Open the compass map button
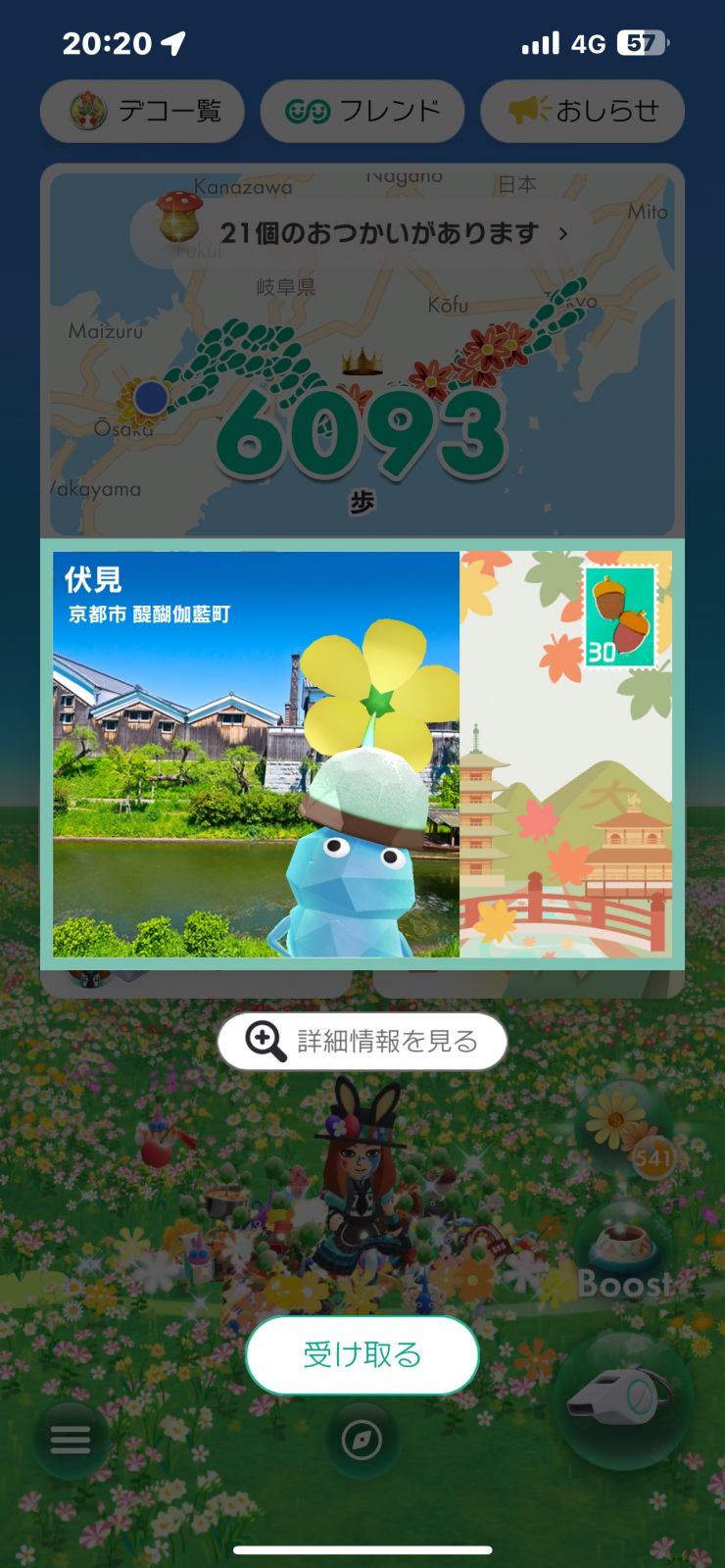This screenshot has width=725, height=1568. (x=362, y=1441)
